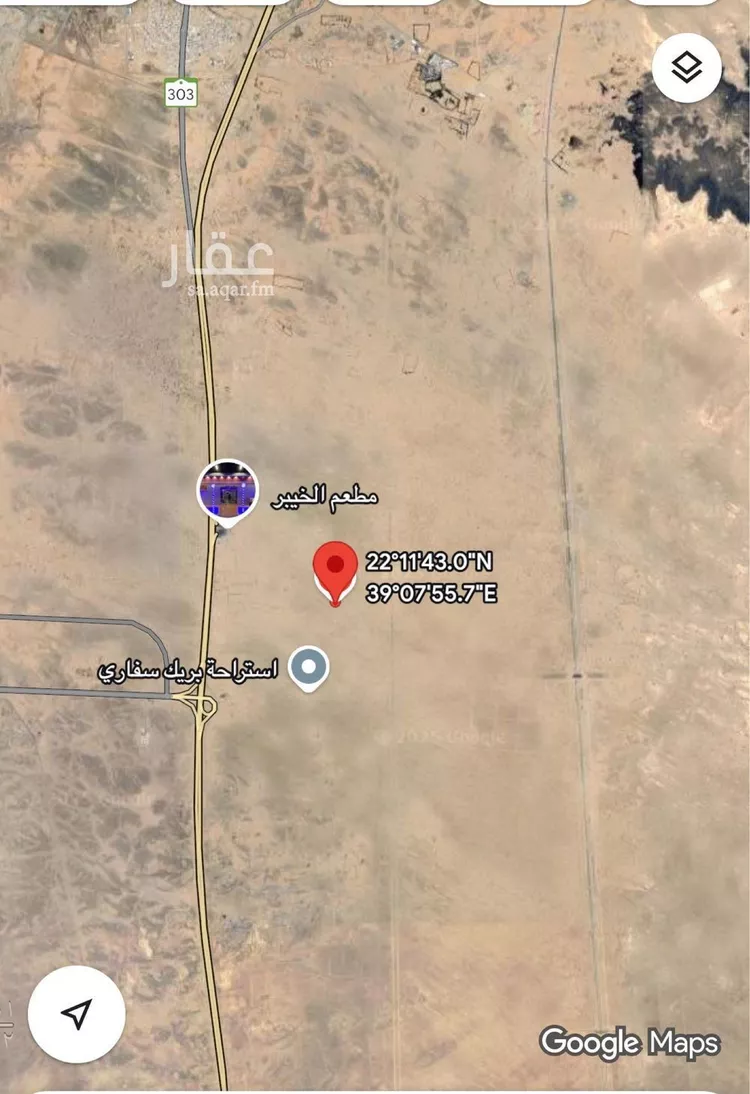Viewport: 750px width, 1094px height.
Task: Tap the my-location arrow button
Action: point(77,1014)
